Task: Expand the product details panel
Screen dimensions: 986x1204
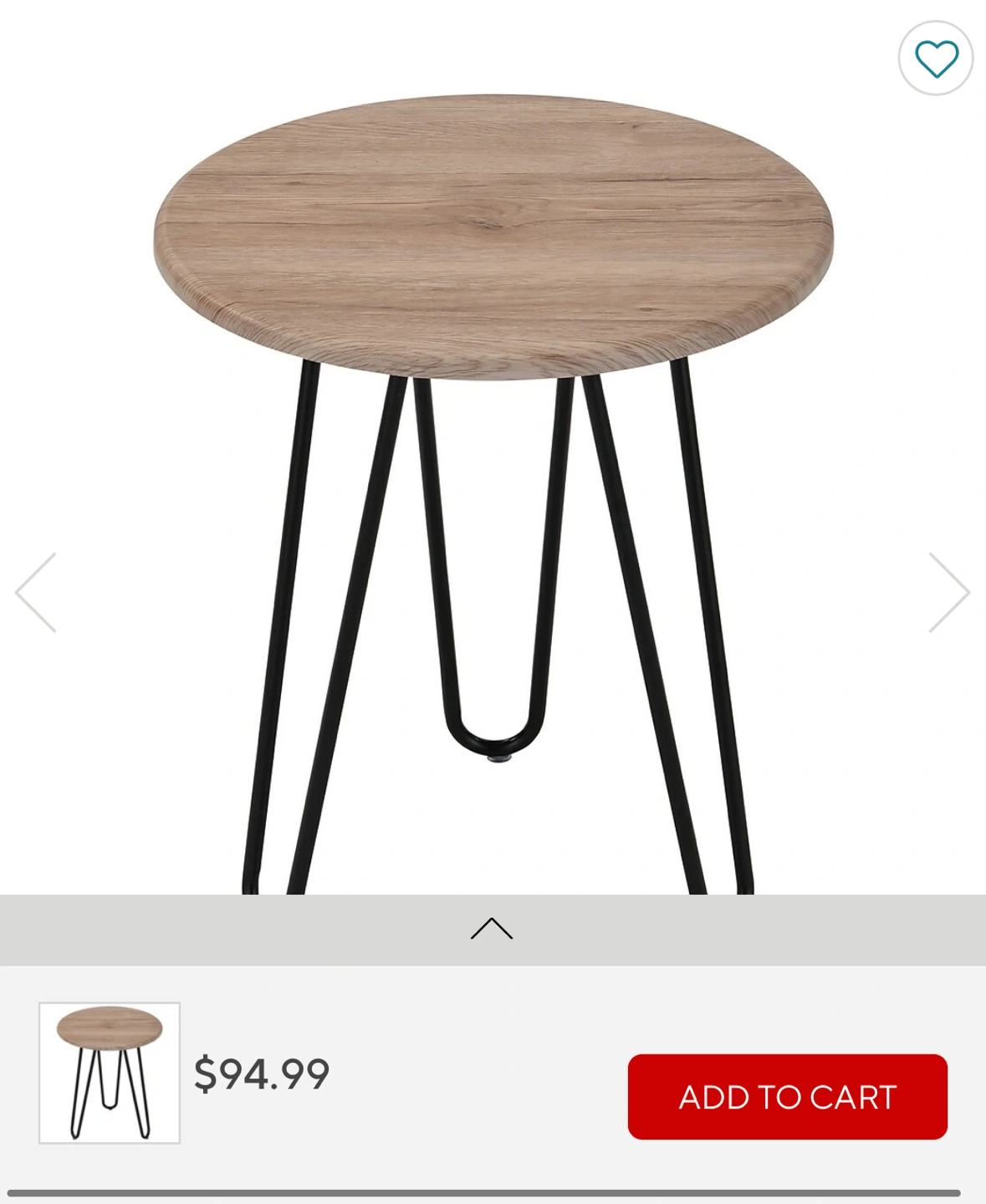Action: tap(492, 929)
